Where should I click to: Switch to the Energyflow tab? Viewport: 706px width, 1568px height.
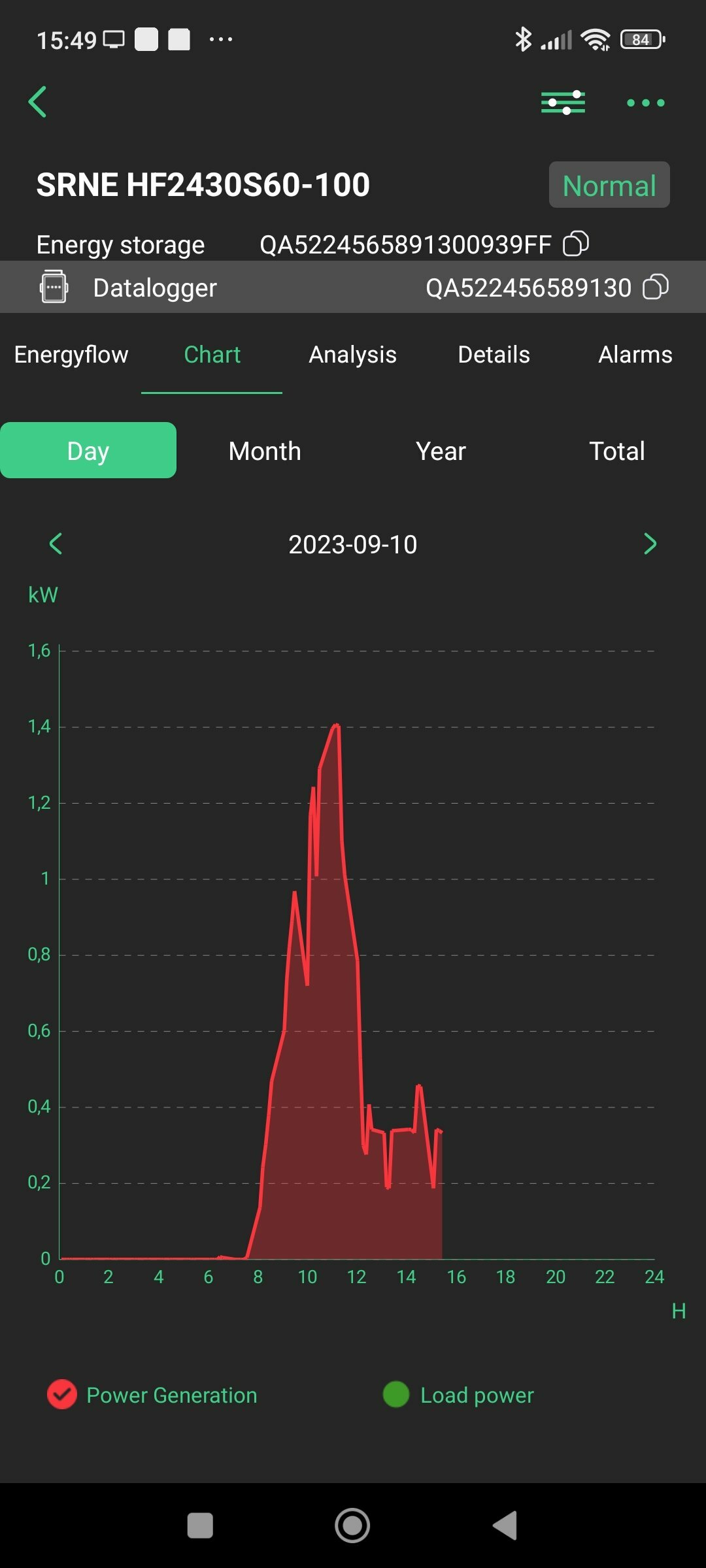(71, 355)
